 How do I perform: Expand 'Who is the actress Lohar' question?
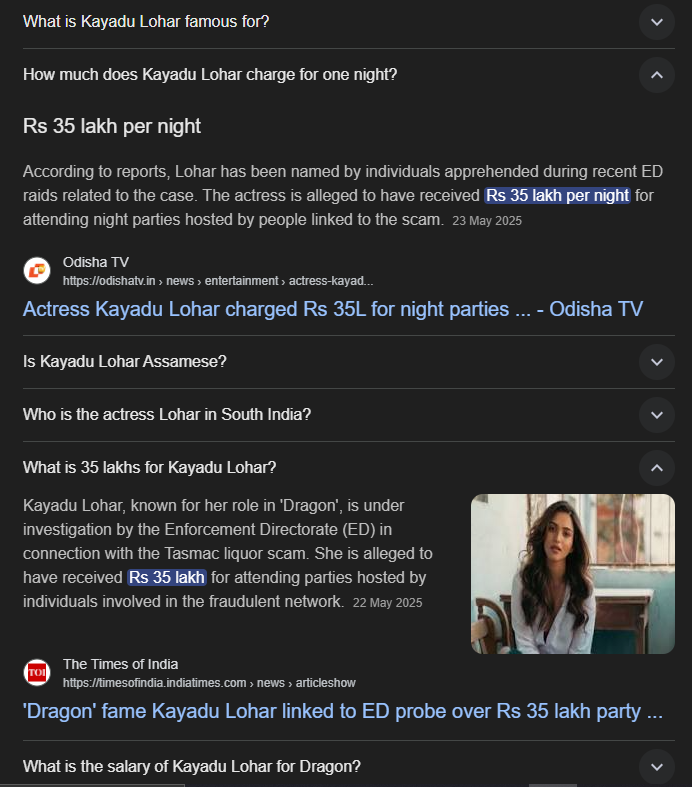tap(656, 415)
